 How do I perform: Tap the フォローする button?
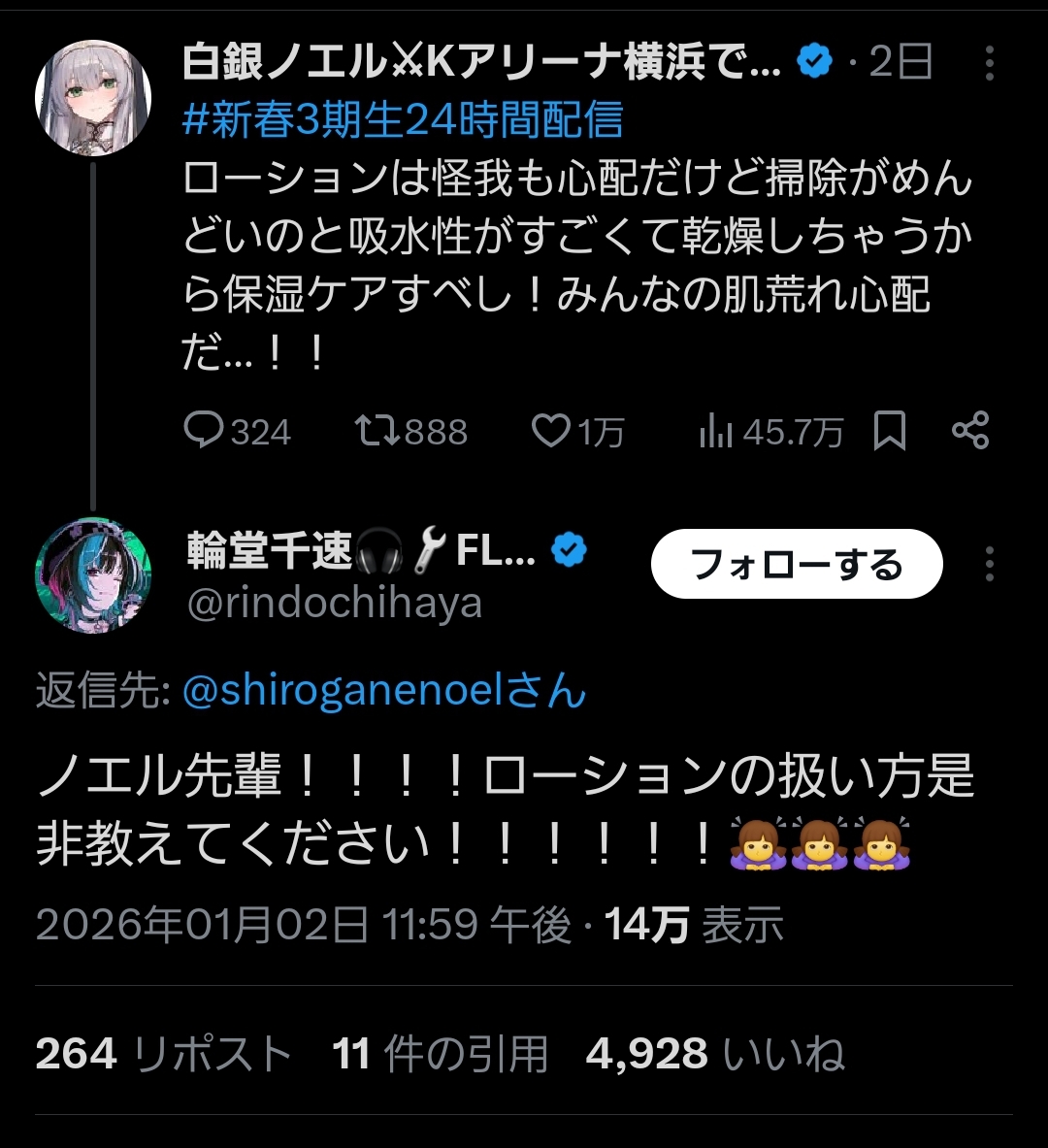coord(797,564)
